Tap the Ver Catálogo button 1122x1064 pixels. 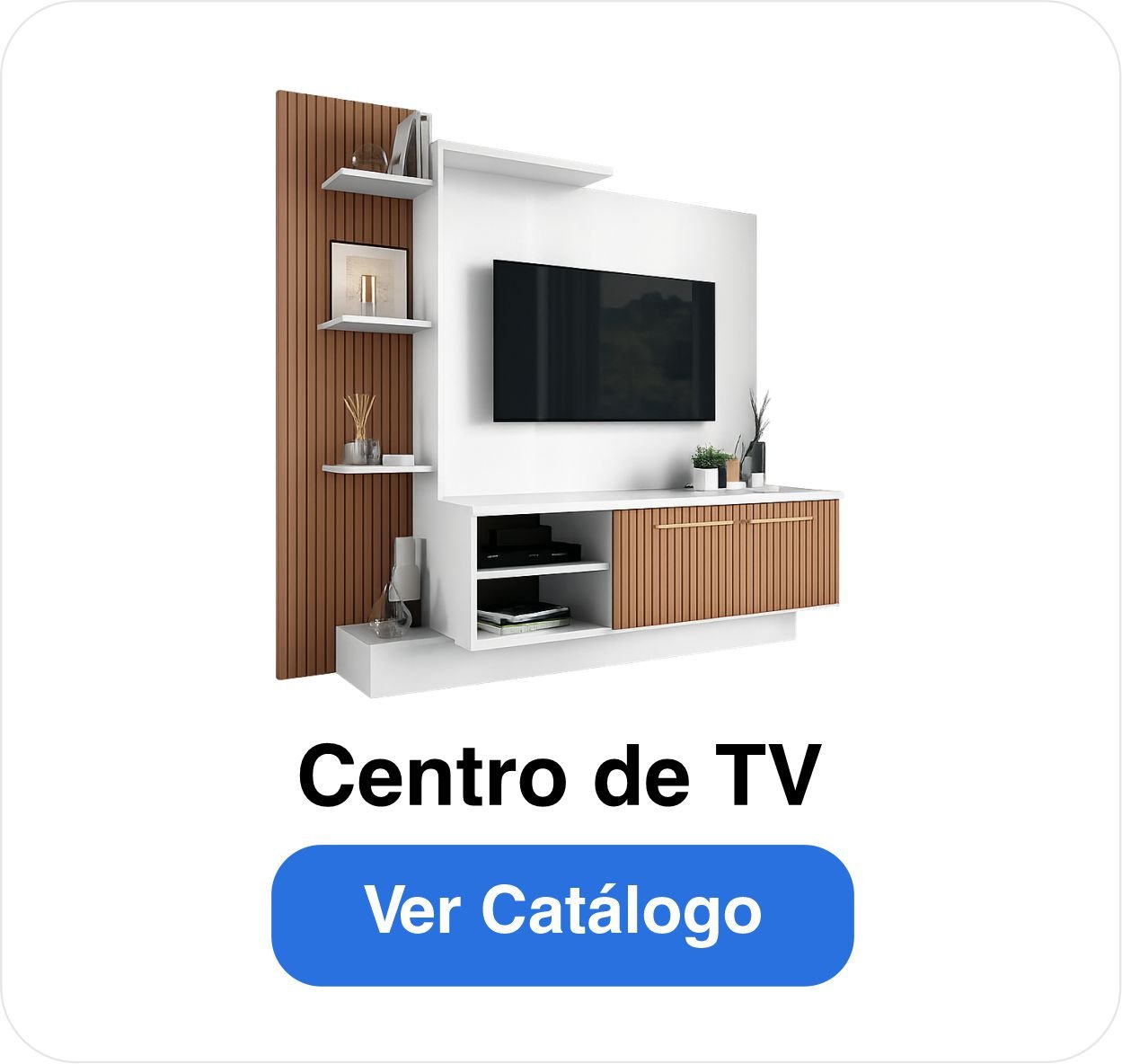coord(562,915)
